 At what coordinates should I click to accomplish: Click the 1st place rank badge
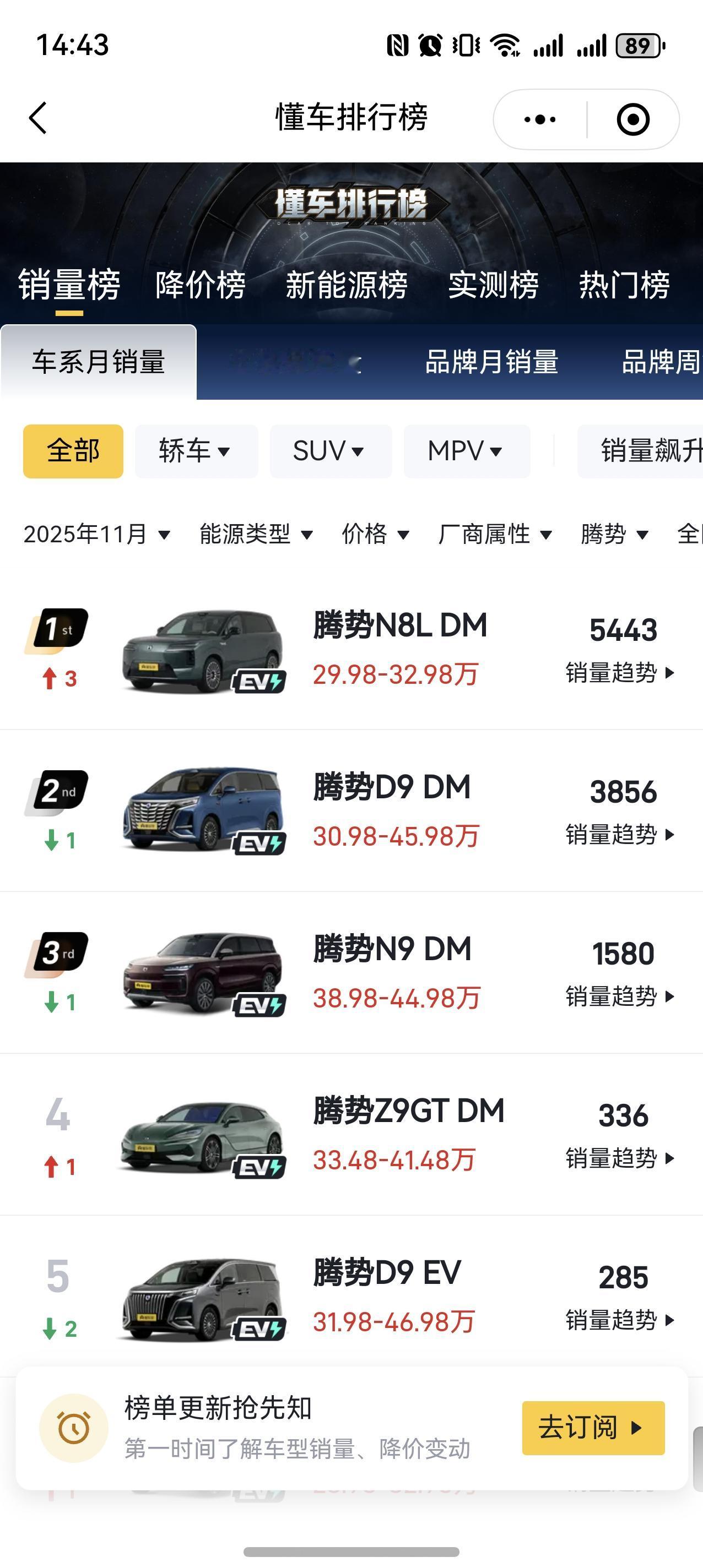58,629
